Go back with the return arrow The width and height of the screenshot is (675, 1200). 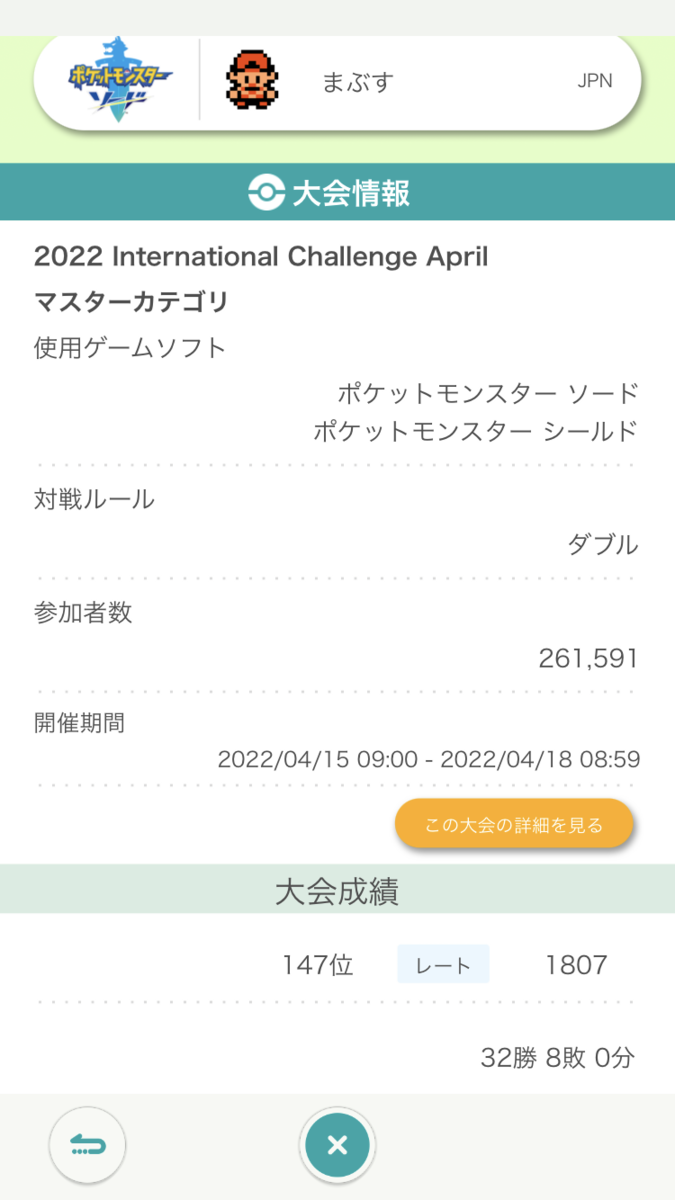pyautogui.click(x=87, y=1145)
